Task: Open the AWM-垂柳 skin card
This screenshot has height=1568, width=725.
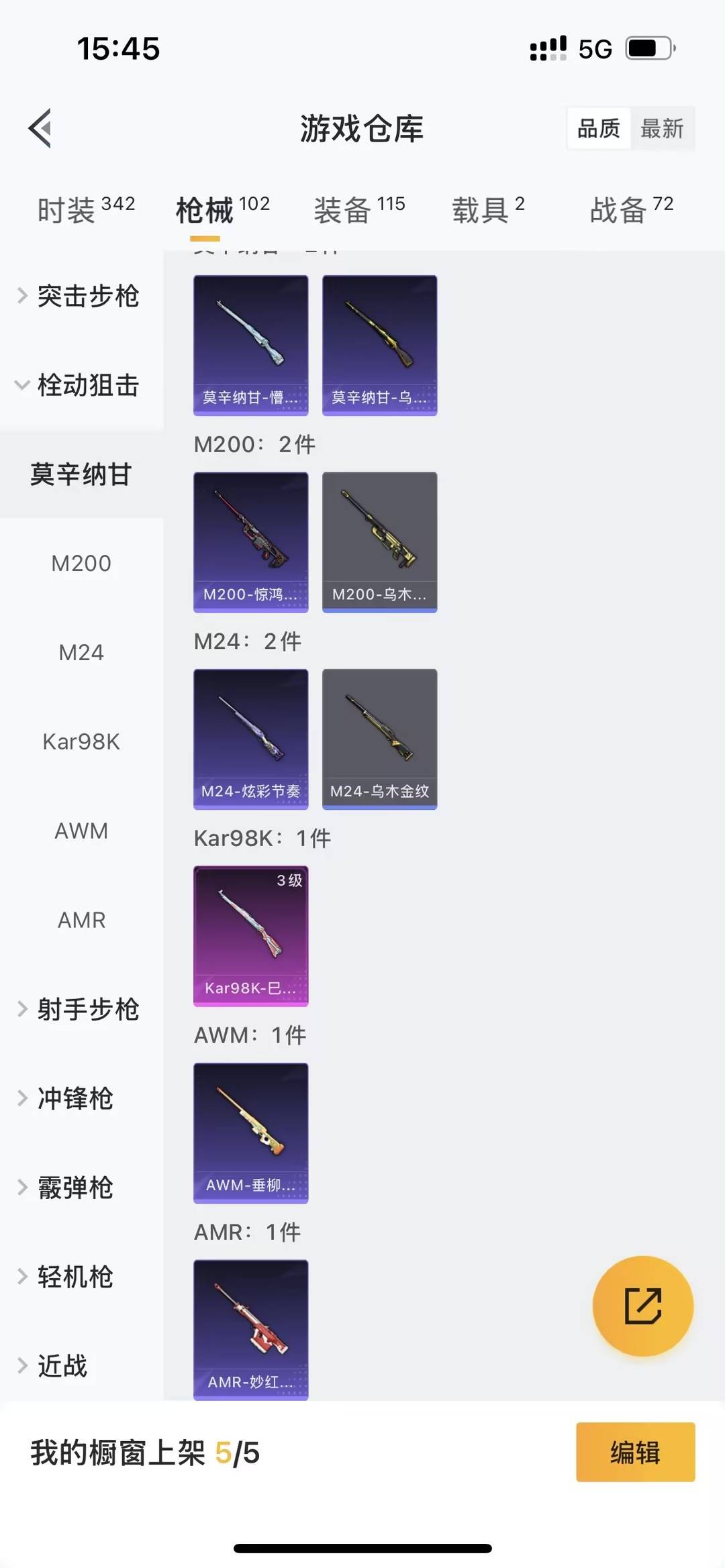Action: (250, 1134)
